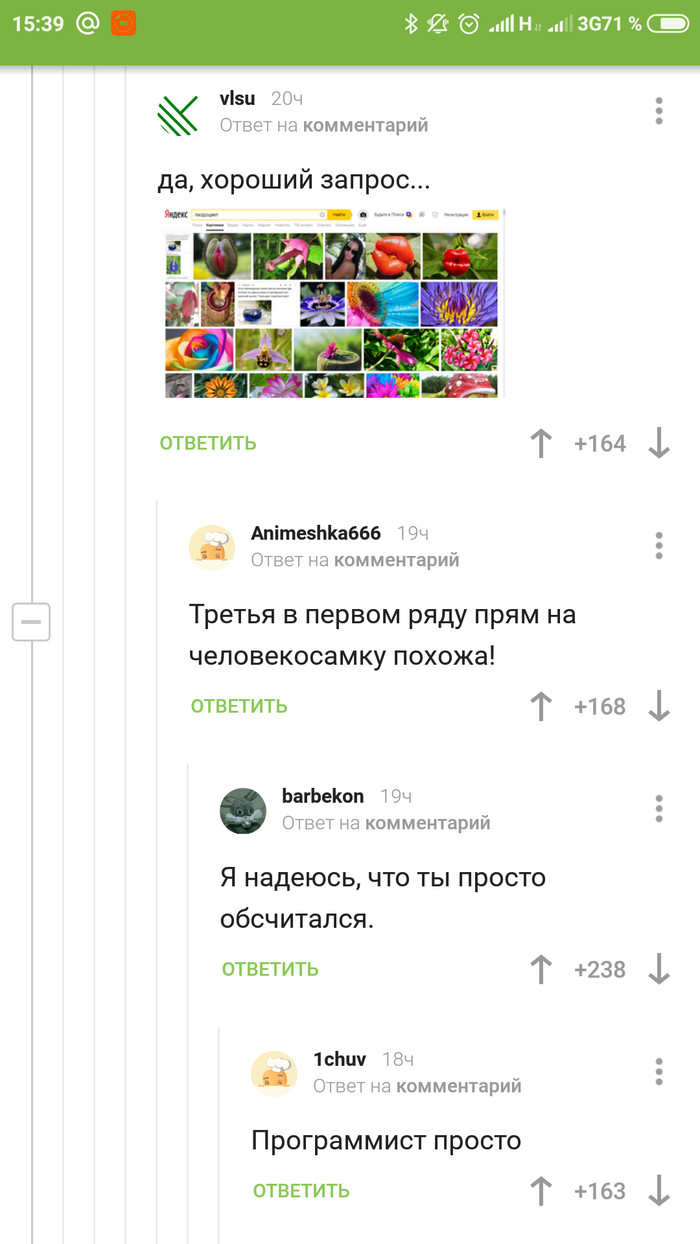This screenshot has width=700, height=1244.
Task: Upvote 1chuv's comment
Action: (541, 1192)
